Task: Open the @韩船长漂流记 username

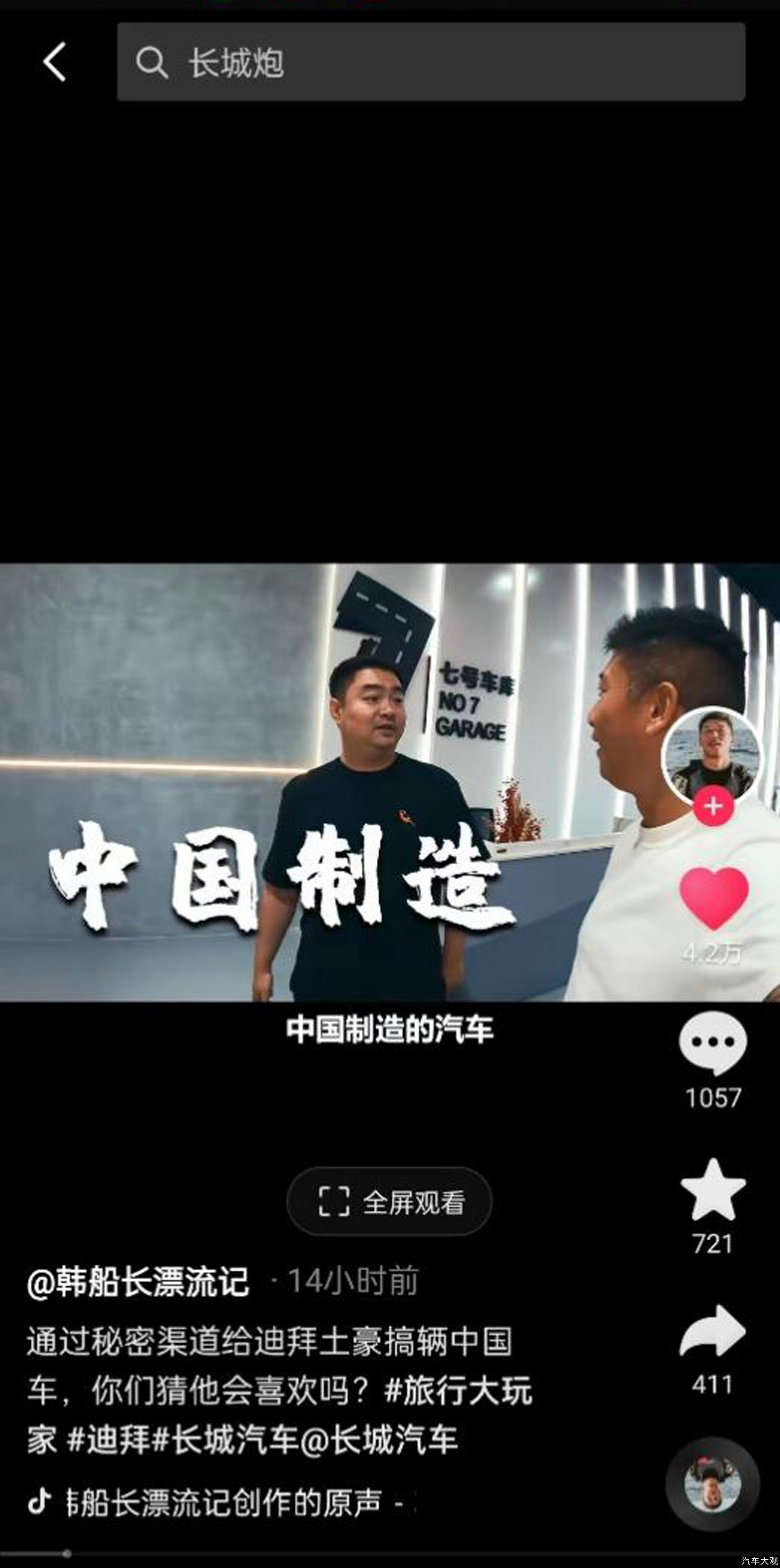Action: click(x=138, y=1280)
